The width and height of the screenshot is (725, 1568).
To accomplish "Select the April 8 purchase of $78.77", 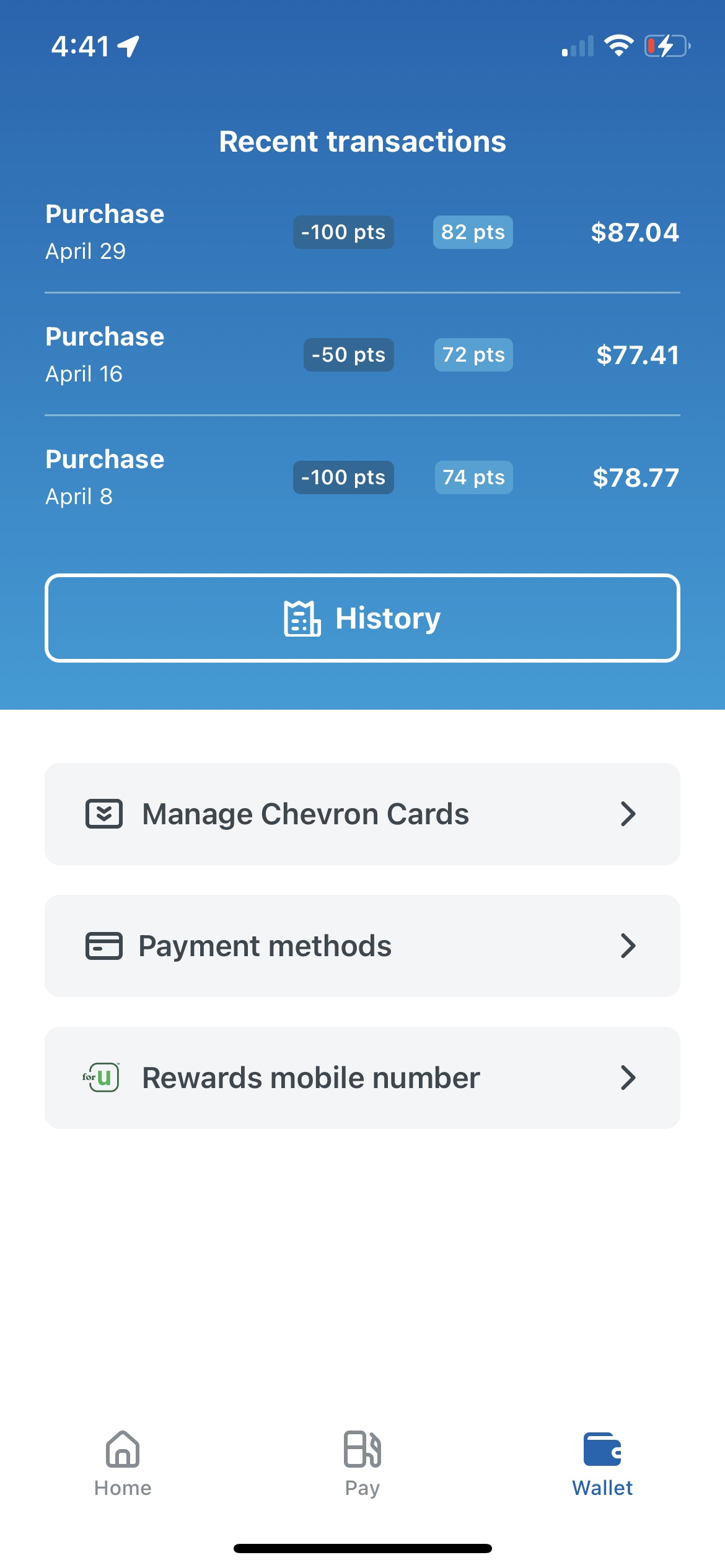I will 362,477.
